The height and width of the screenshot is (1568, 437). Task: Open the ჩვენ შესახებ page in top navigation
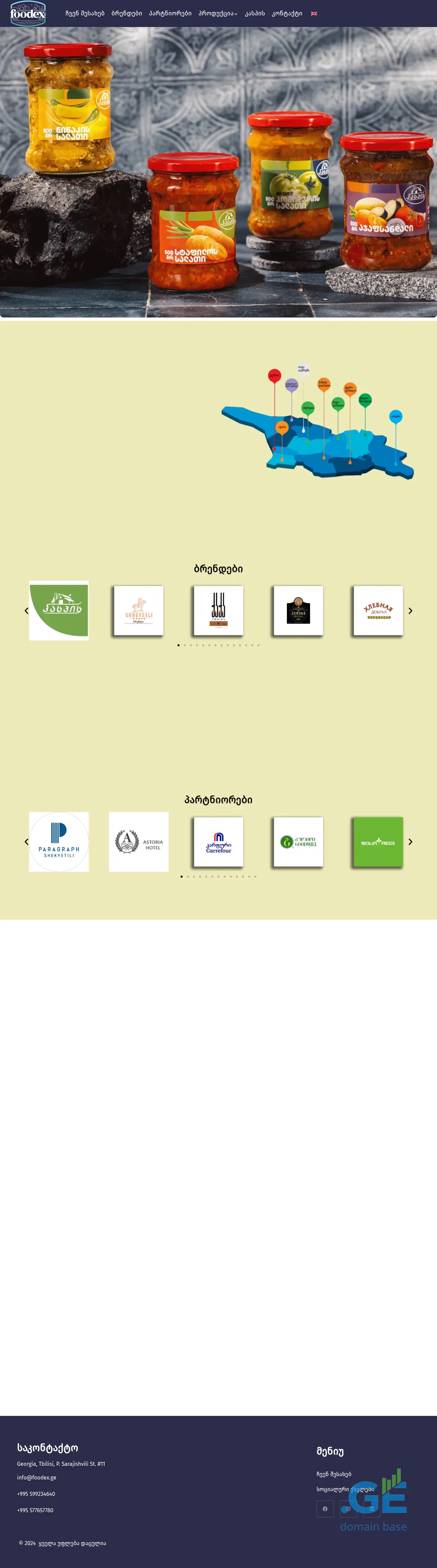84,13
